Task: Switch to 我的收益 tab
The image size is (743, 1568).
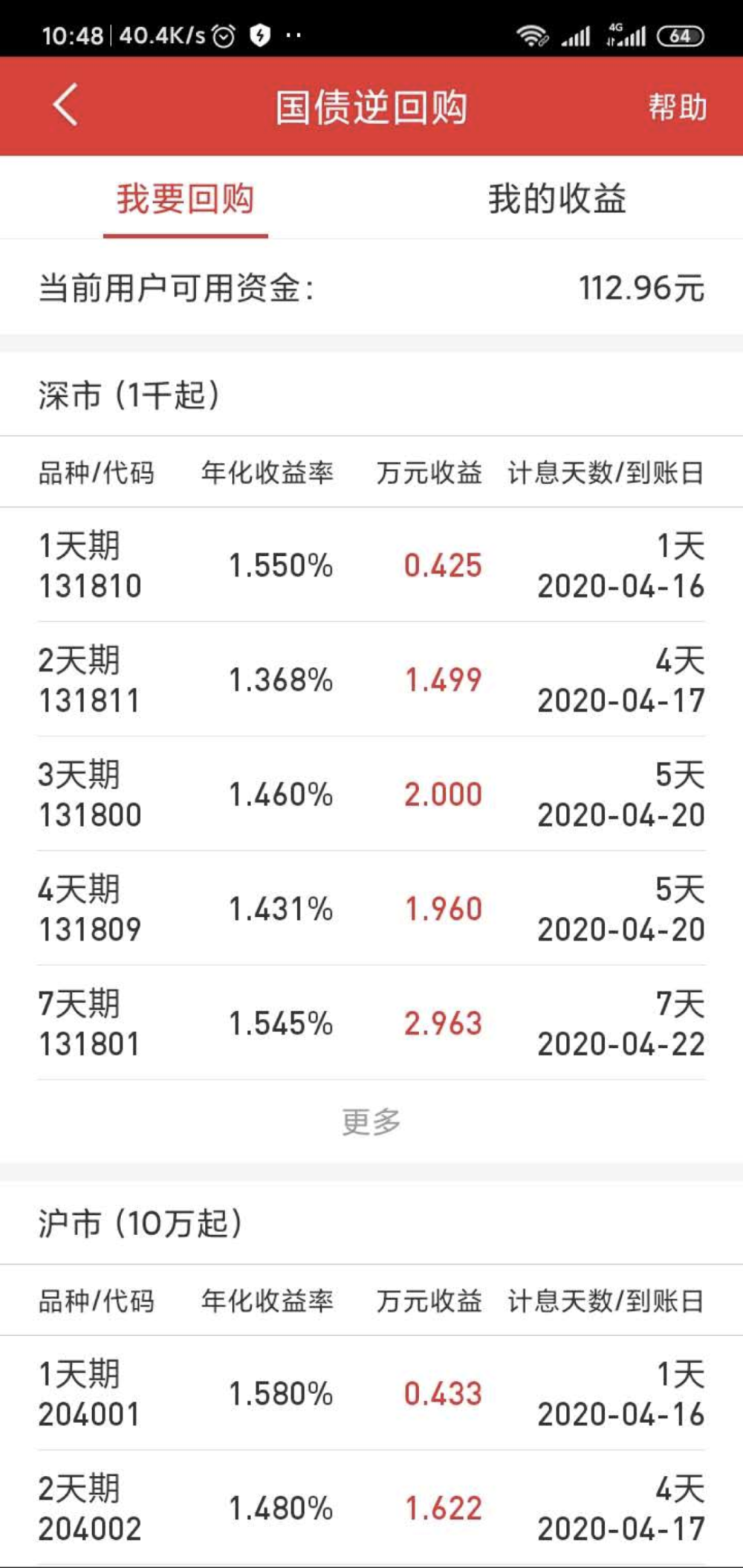Action: point(557,199)
